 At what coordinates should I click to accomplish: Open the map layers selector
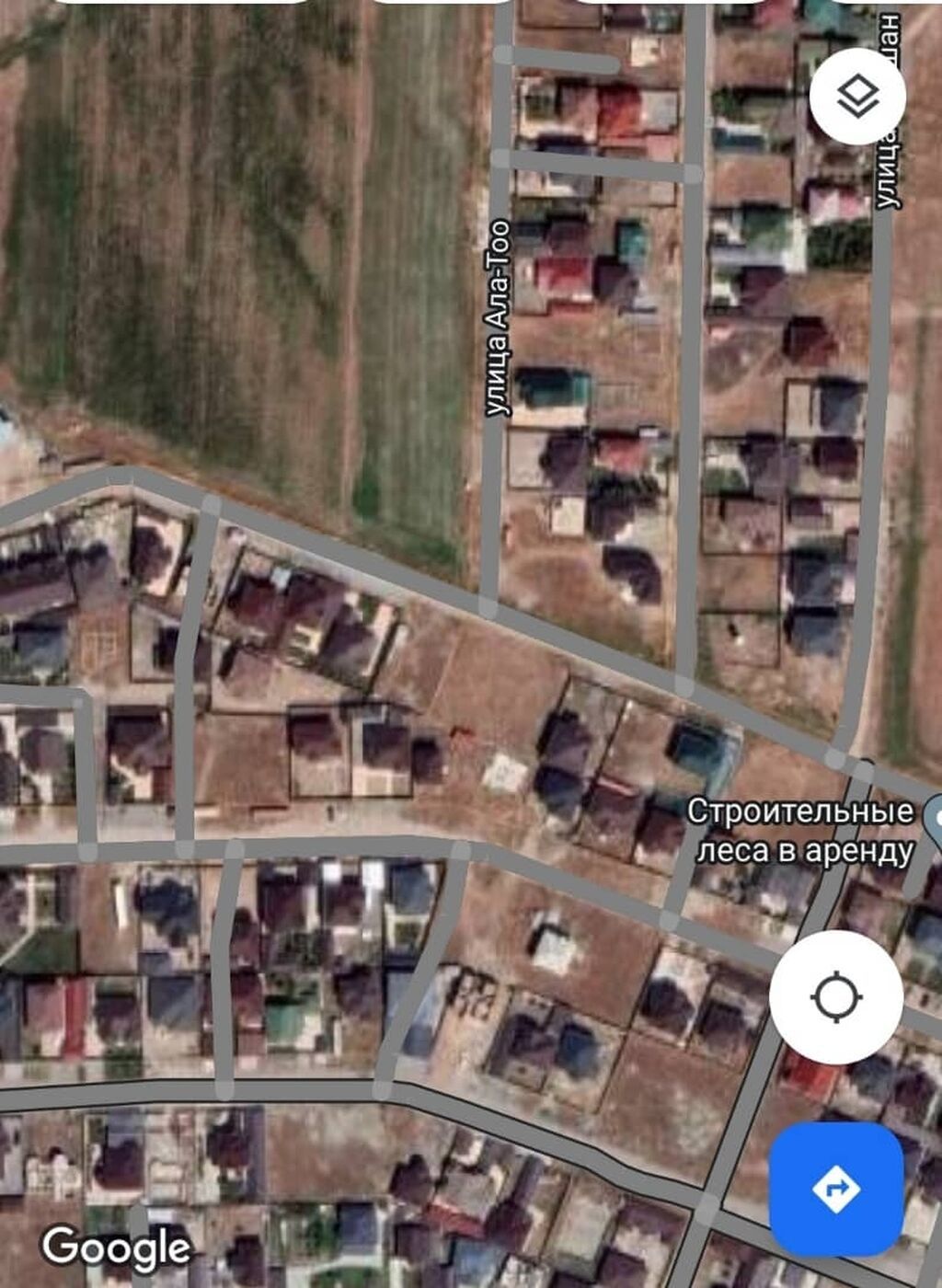click(857, 96)
